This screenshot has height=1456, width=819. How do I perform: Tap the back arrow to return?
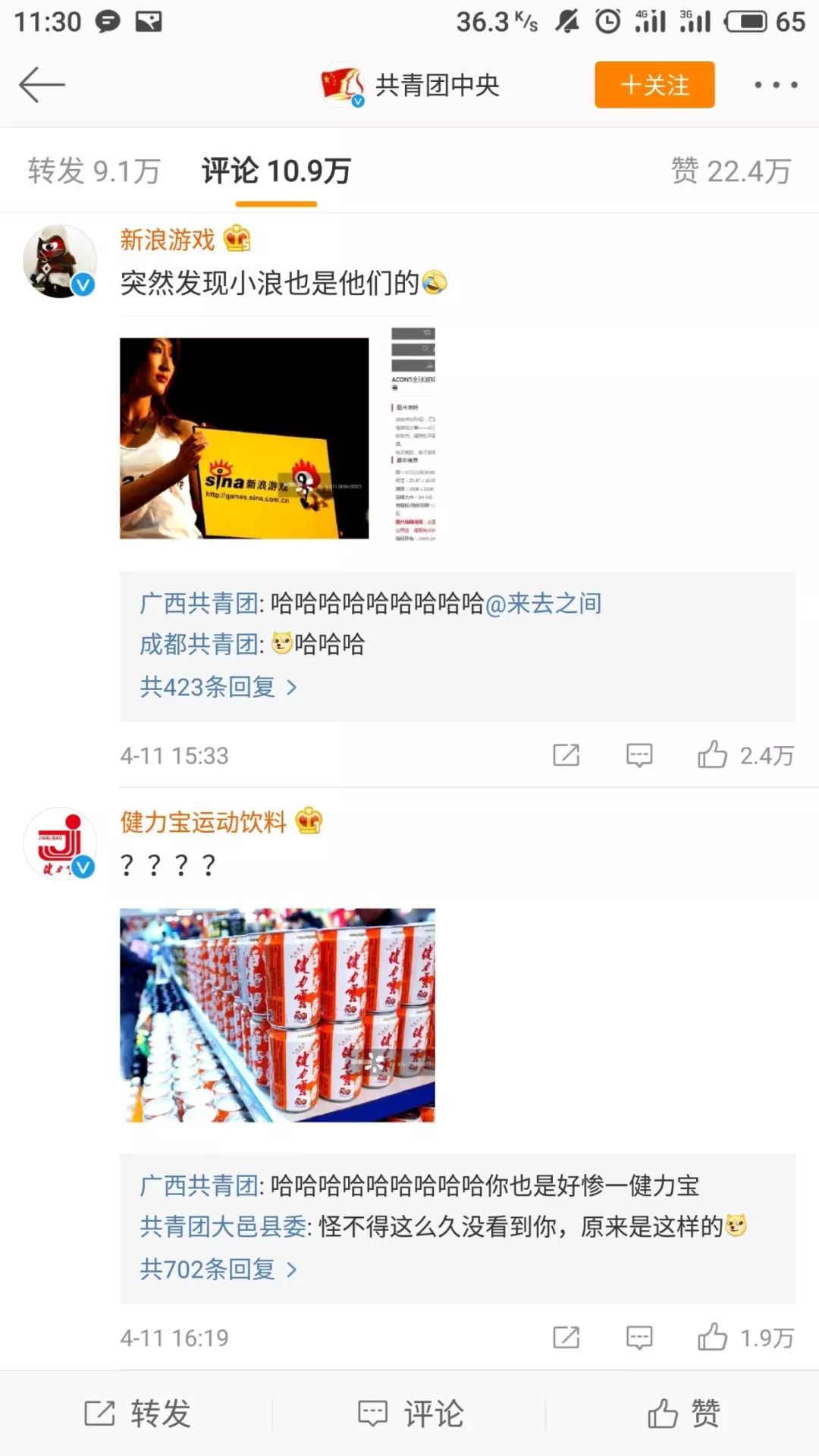pos(43,85)
